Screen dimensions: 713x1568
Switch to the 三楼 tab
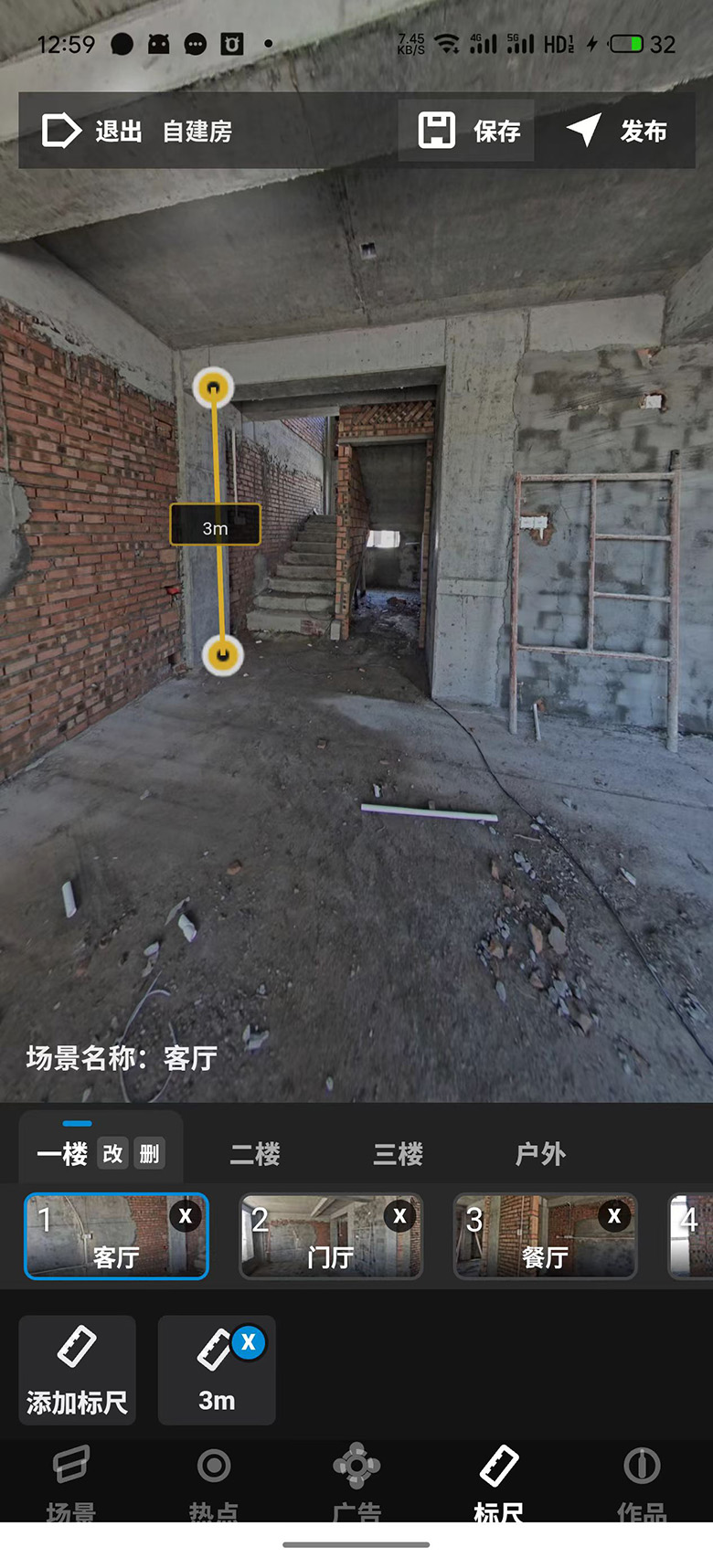point(398,1154)
